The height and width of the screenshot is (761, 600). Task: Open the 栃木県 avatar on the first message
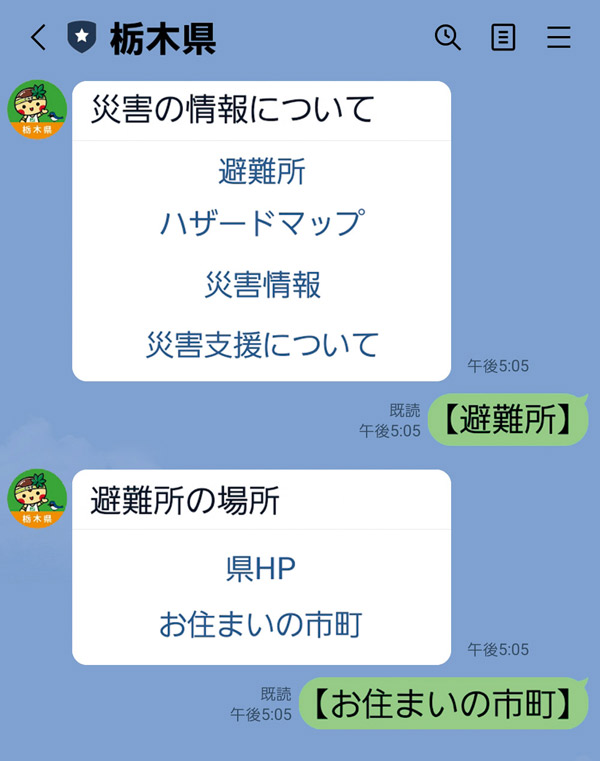[37, 109]
